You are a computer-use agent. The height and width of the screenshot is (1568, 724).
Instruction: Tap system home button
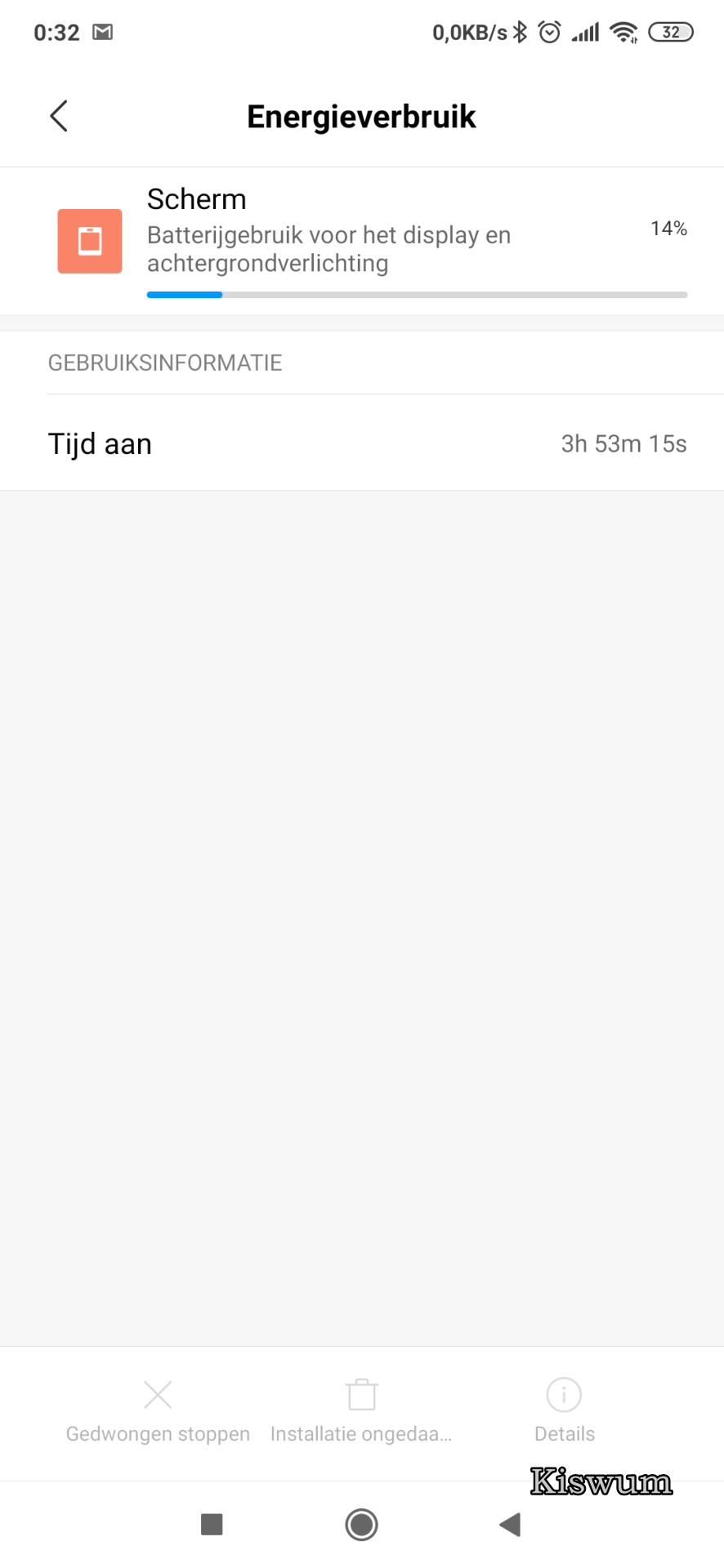(x=361, y=1524)
